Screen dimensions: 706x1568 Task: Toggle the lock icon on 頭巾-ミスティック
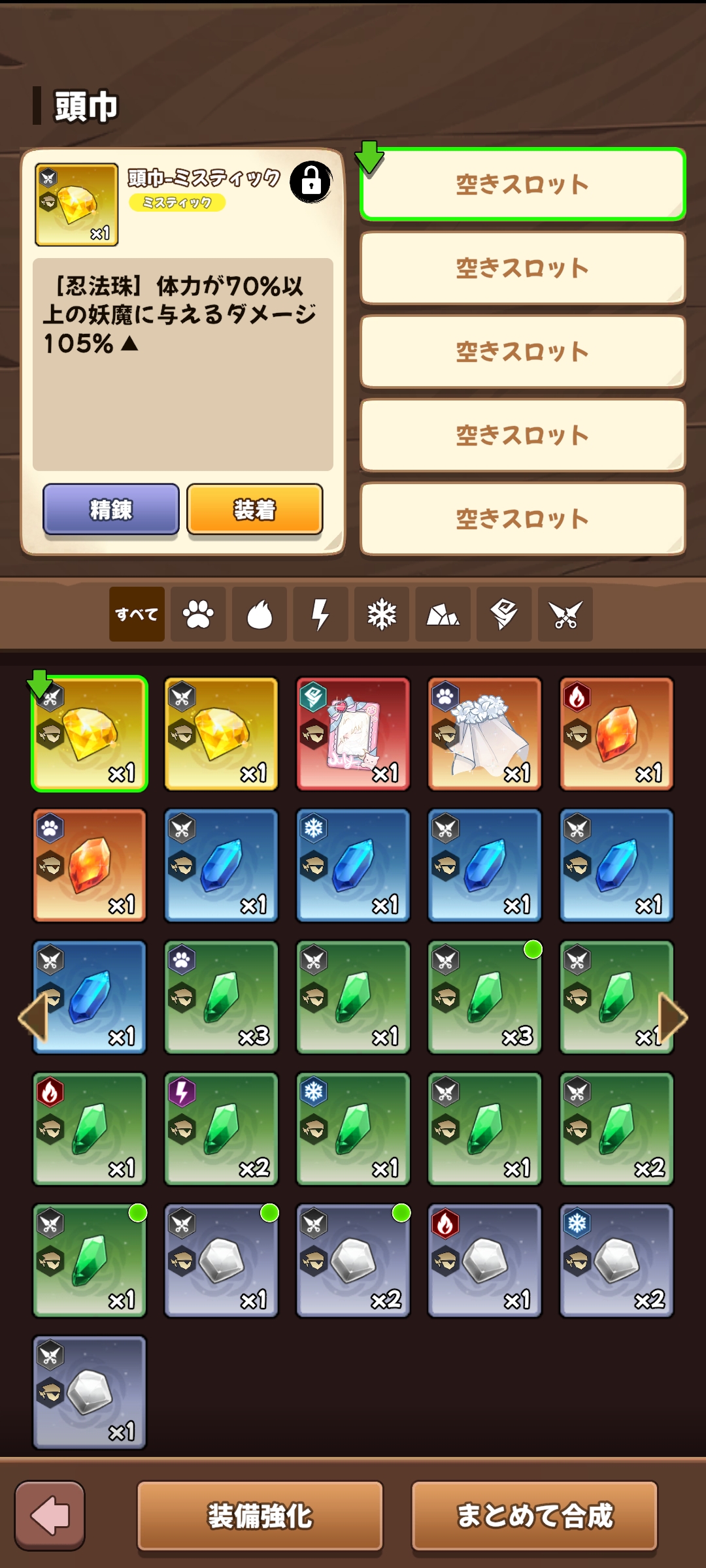click(311, 182)
